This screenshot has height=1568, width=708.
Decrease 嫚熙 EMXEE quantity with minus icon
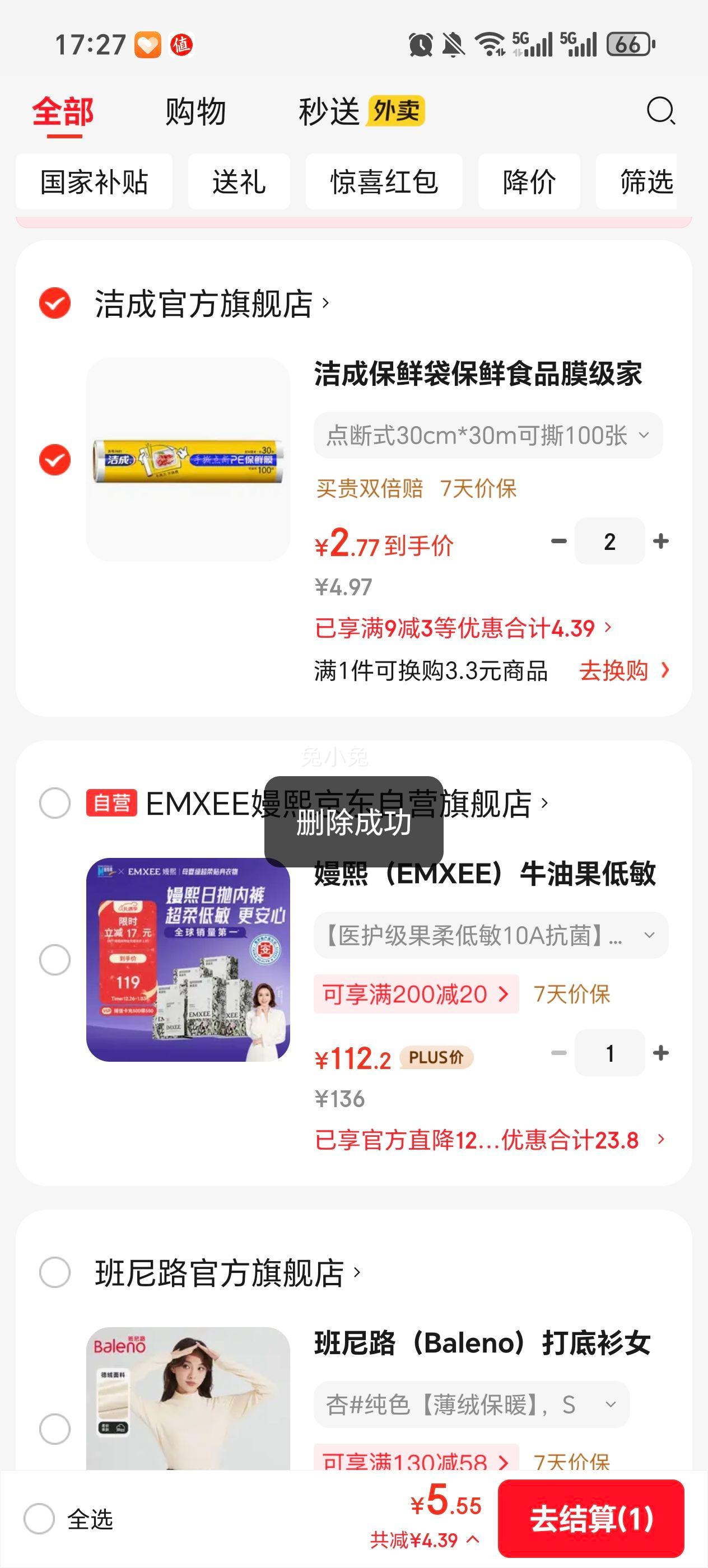pos(558,1053)
